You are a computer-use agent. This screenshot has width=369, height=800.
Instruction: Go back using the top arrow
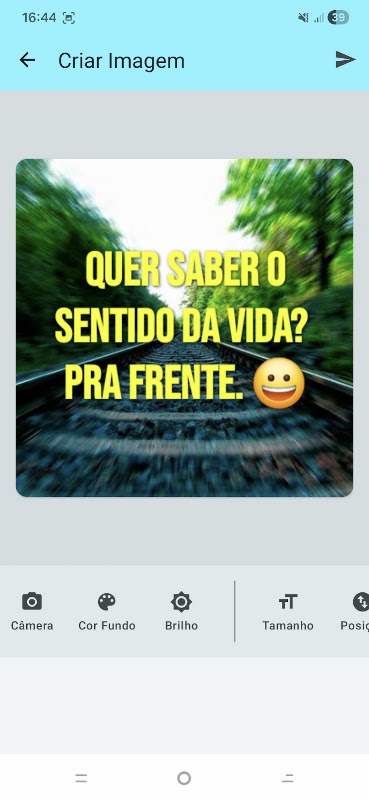[27, 60]
